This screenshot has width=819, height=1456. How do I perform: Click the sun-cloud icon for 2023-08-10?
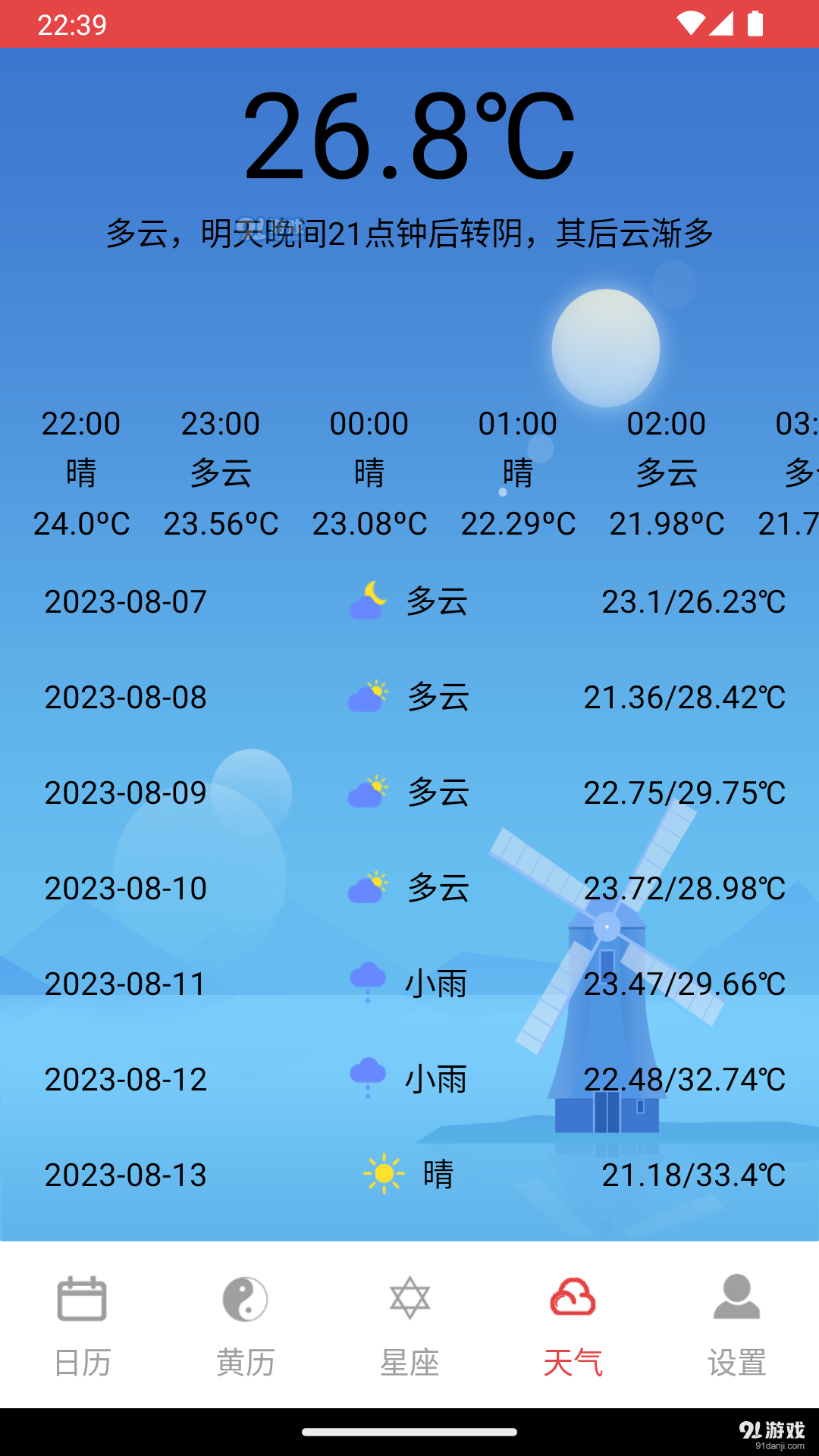pyautogui.click(x=367, y=885)
